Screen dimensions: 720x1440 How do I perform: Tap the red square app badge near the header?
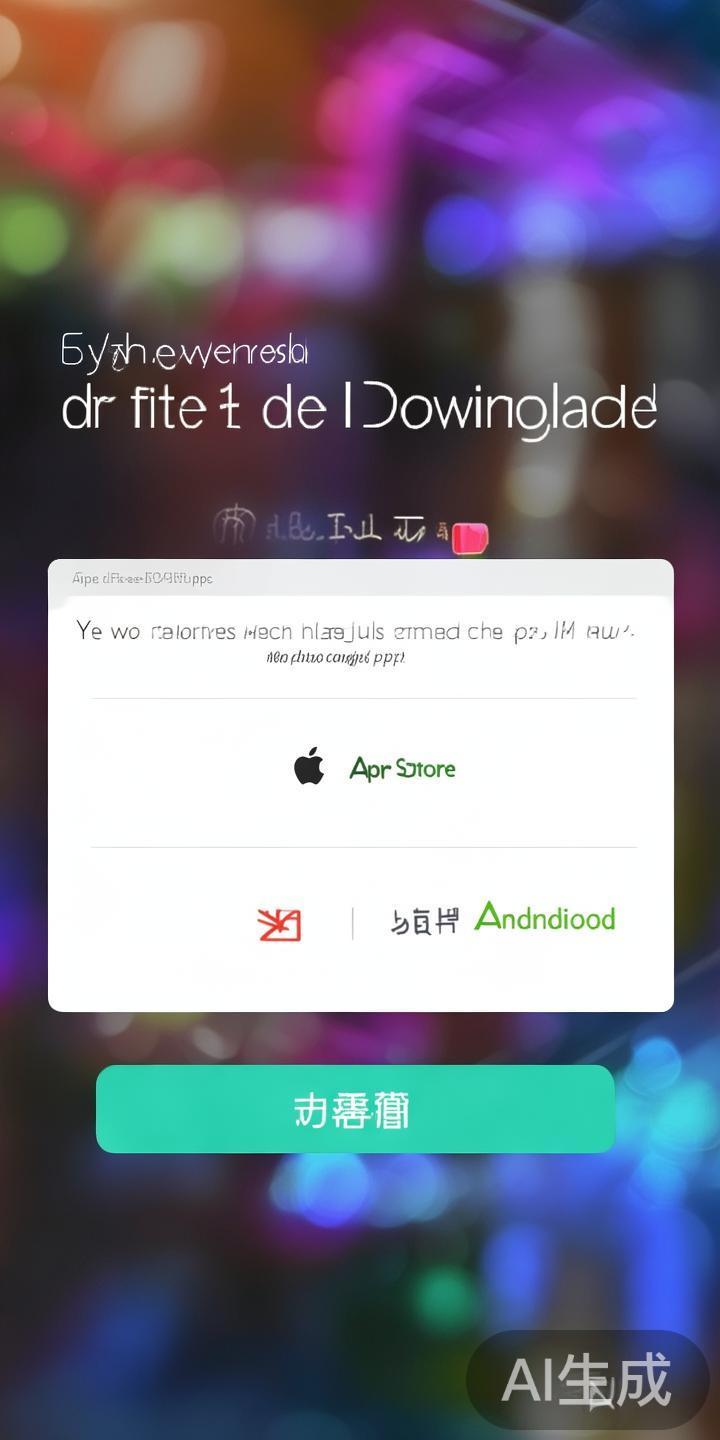point(470,537)
